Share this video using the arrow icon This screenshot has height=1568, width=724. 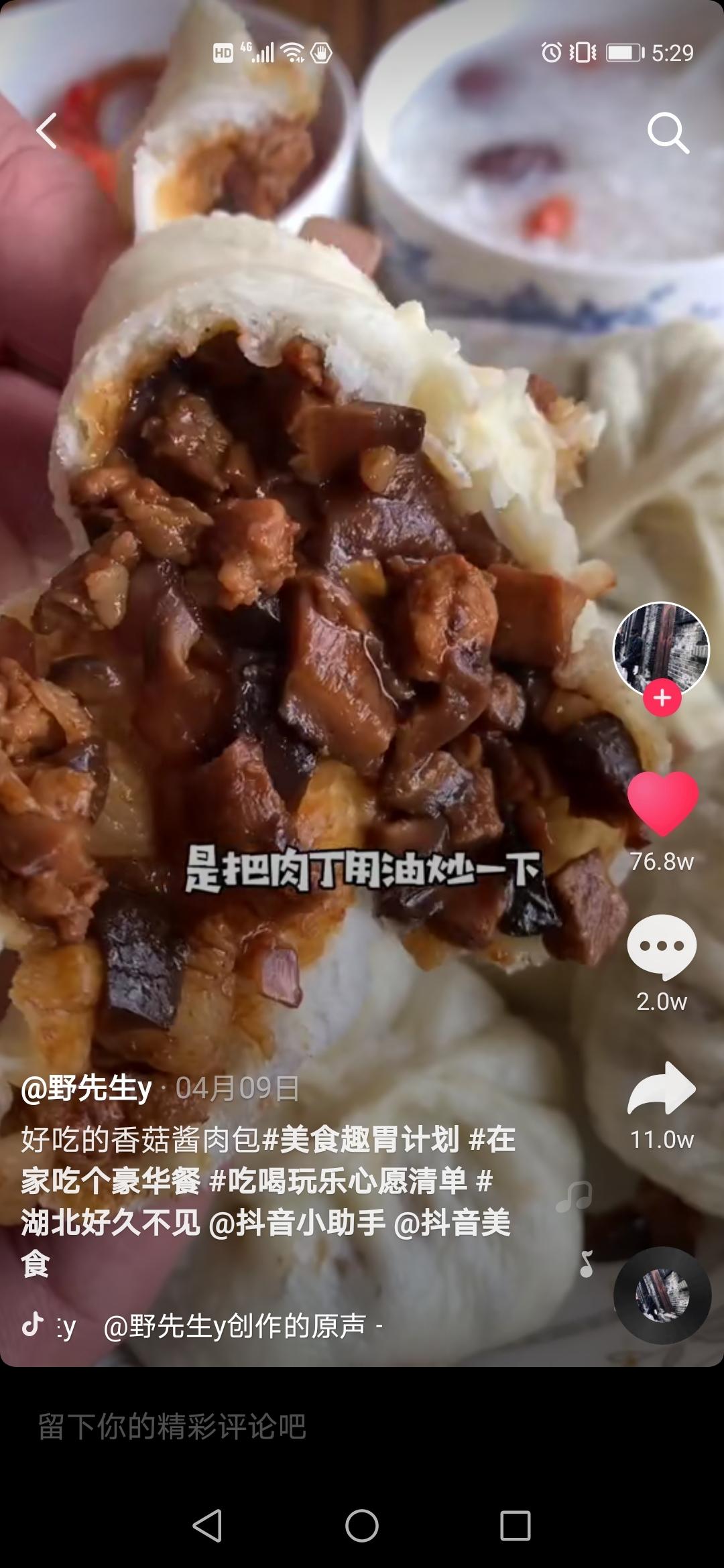pyautogui.click(x=662, y=1090)
